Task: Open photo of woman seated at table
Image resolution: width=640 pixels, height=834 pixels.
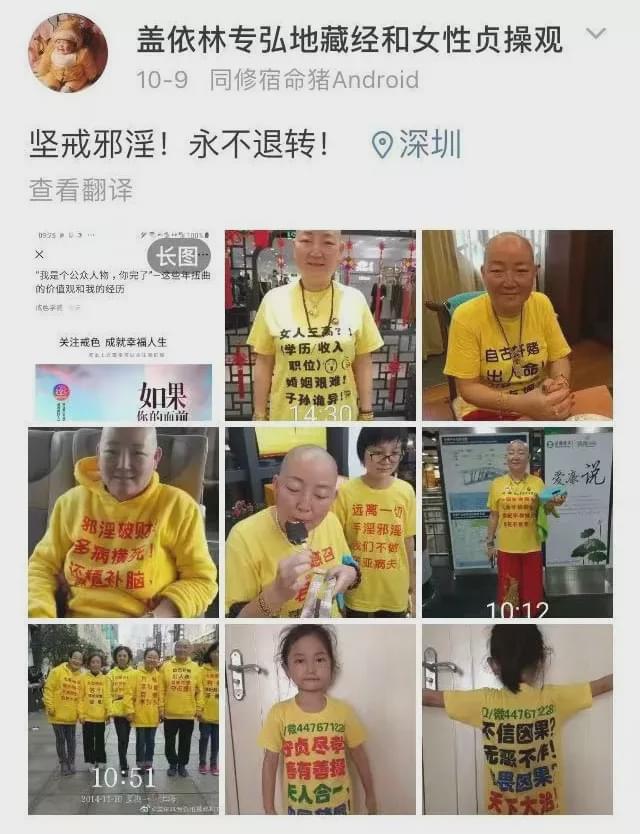Action: (517, 325)
